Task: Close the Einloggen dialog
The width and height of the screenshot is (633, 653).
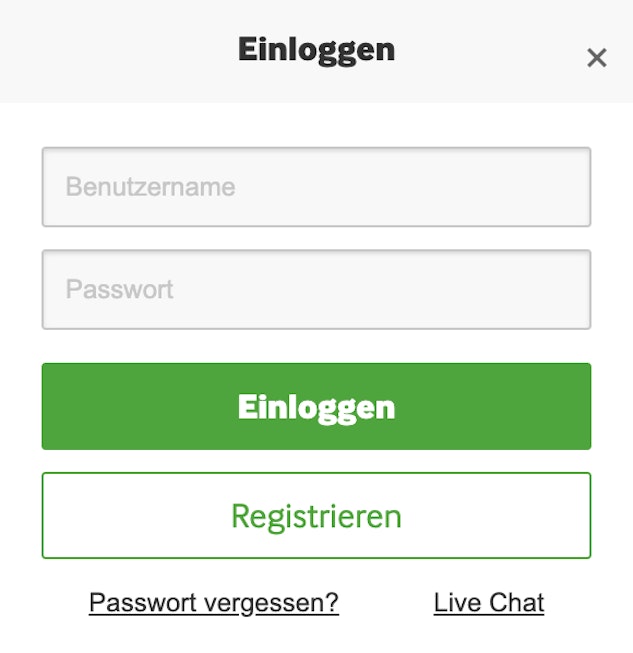Action: coord(596,58)
